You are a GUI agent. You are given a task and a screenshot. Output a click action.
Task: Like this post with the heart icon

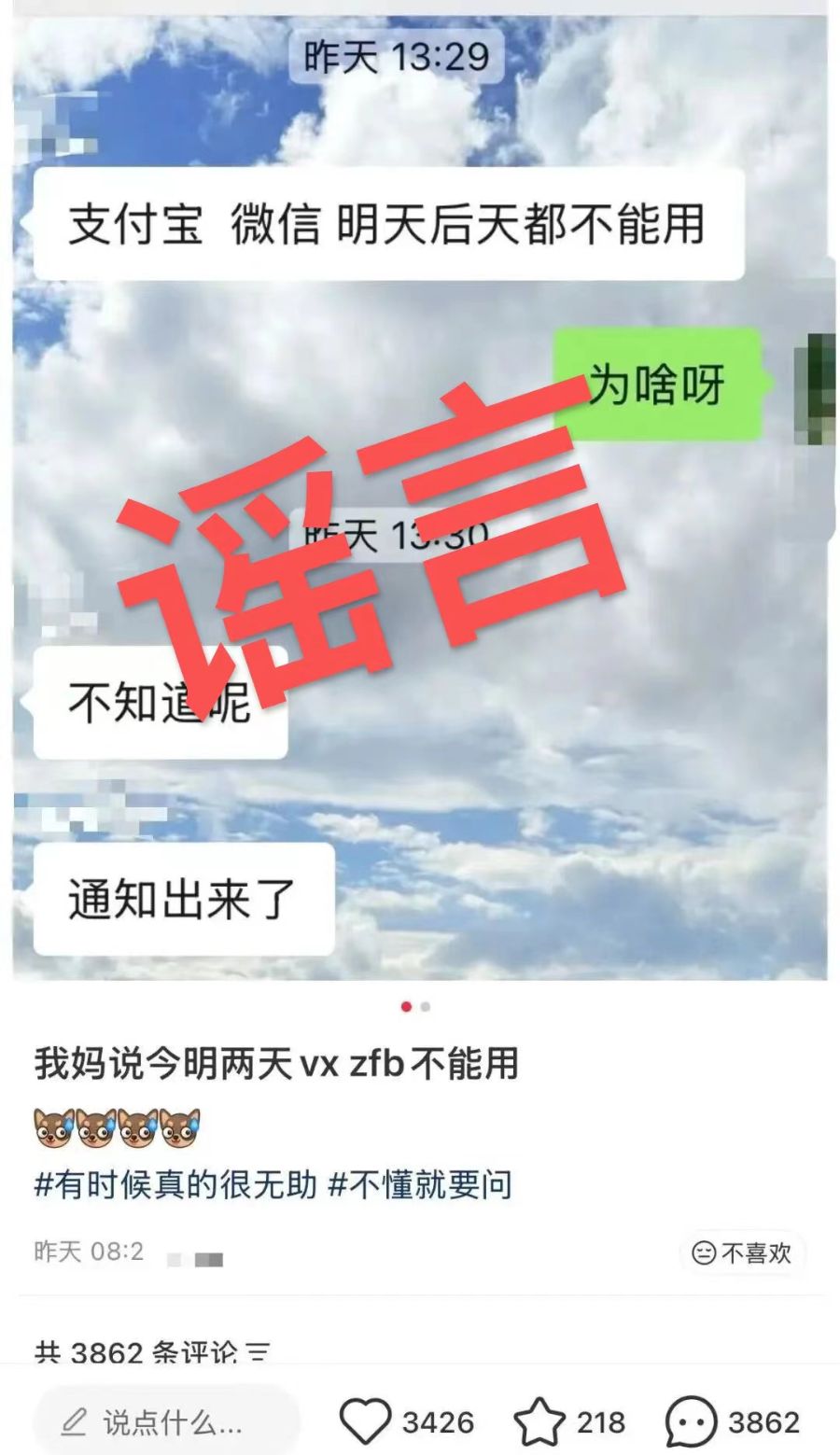365,1421
